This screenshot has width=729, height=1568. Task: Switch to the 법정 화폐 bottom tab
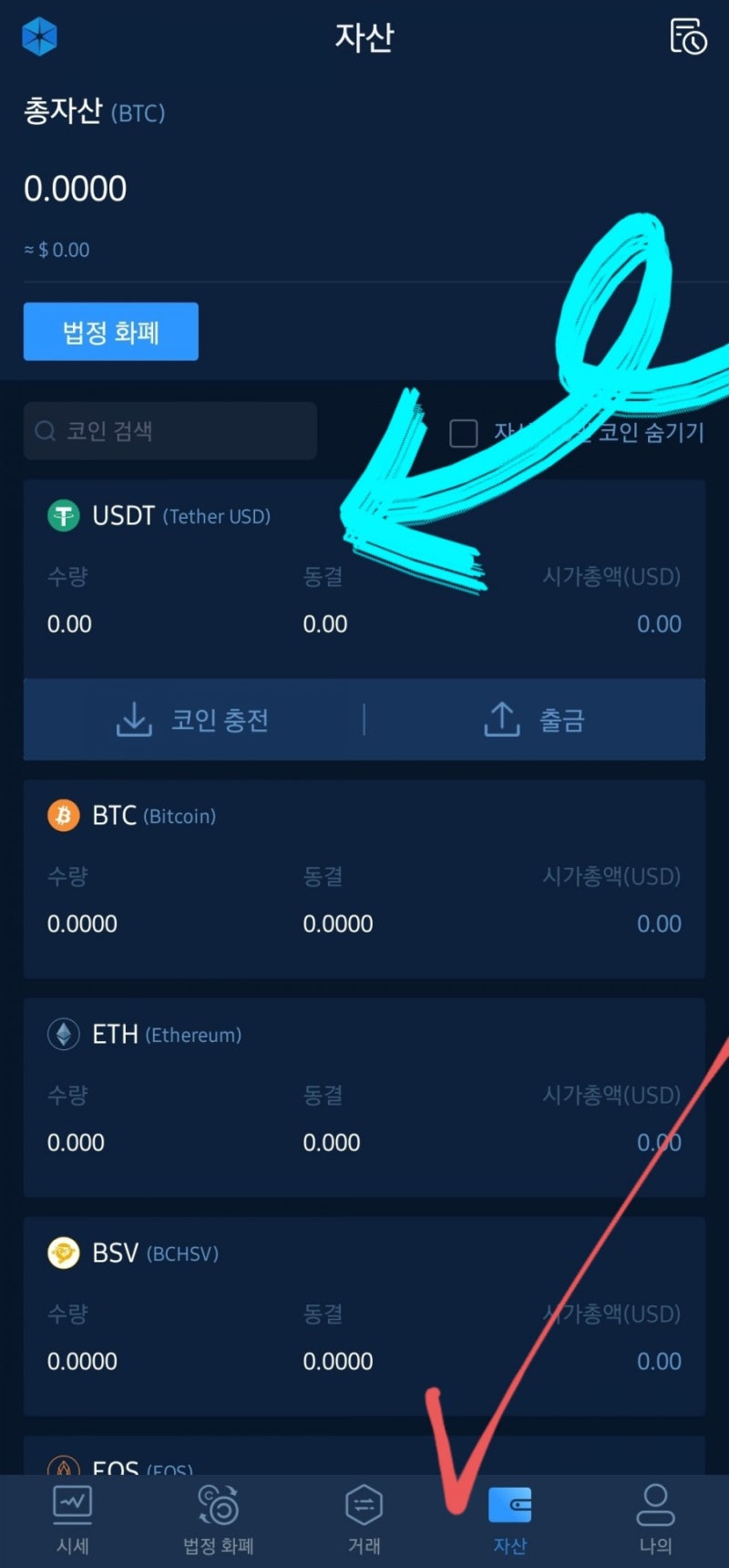tap(218, 1517)
